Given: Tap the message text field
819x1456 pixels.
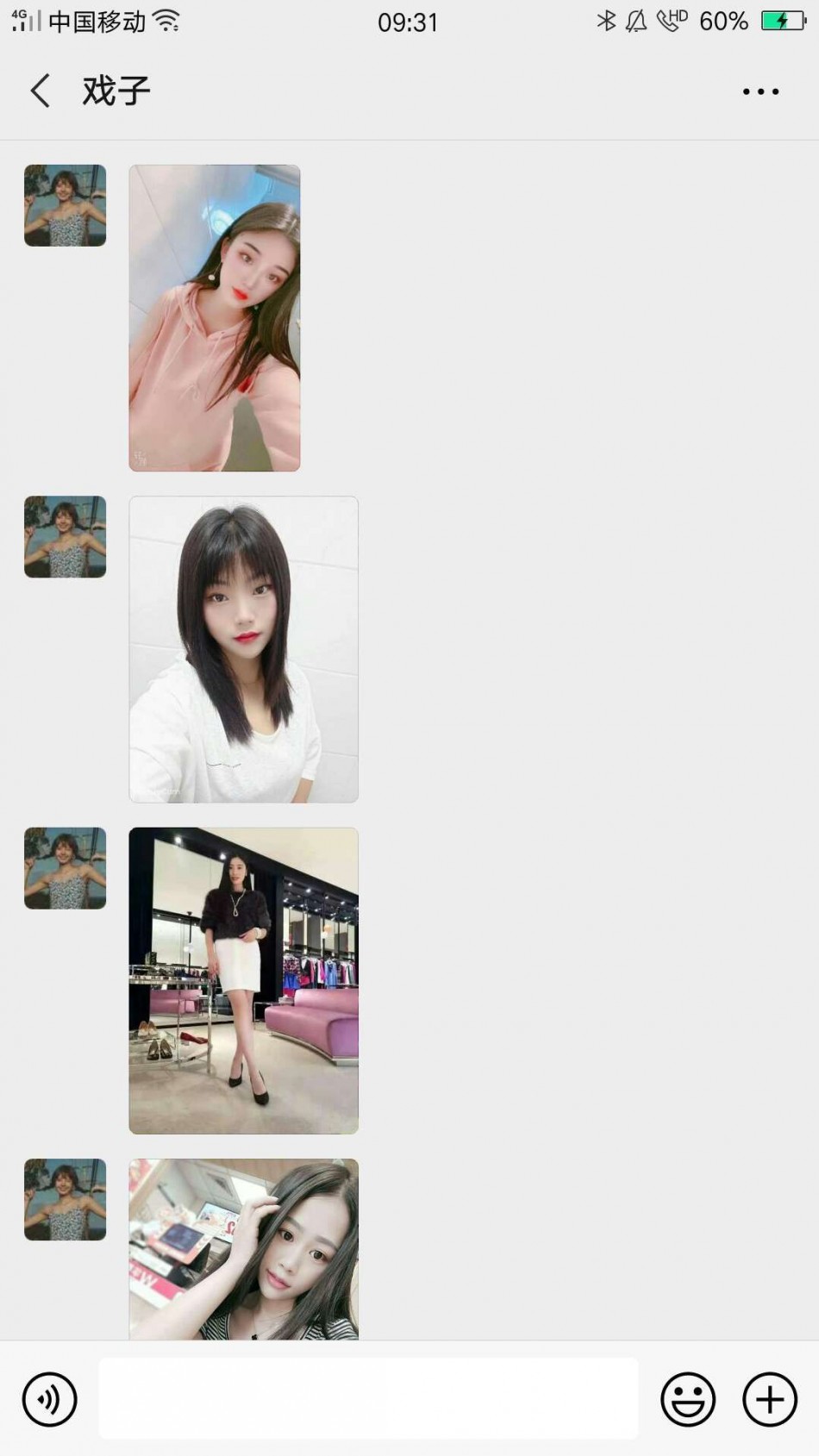Looking at the screenshot, I should click(368, 1398).
